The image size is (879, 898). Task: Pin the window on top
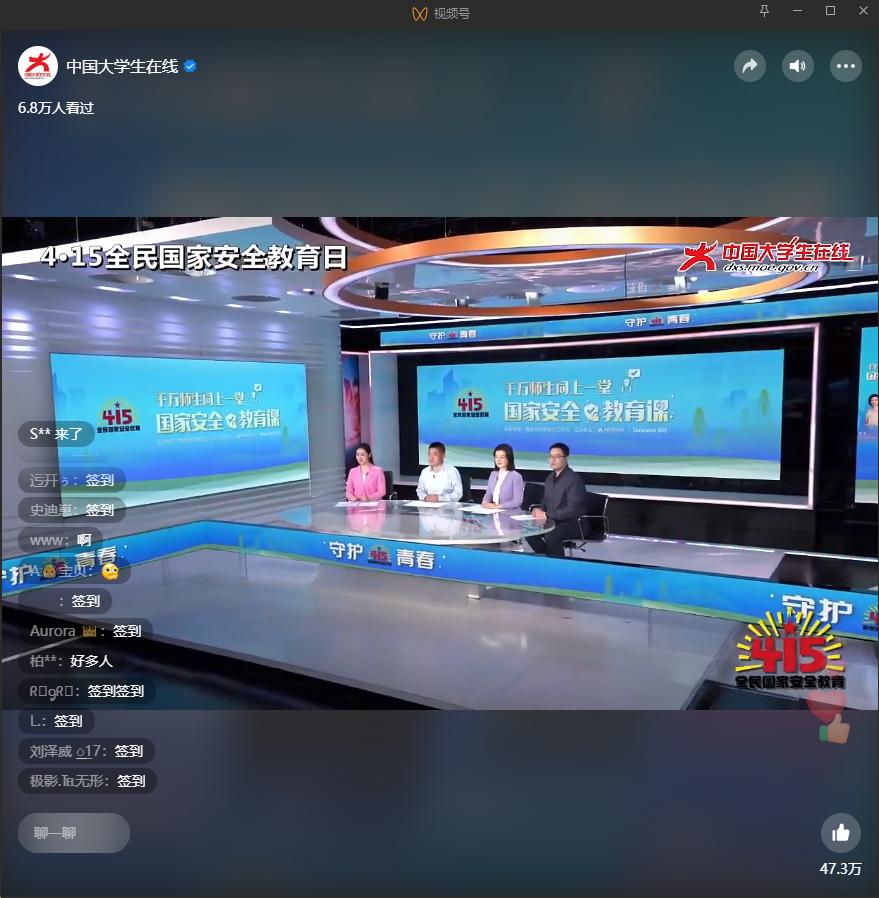[765, 11]
